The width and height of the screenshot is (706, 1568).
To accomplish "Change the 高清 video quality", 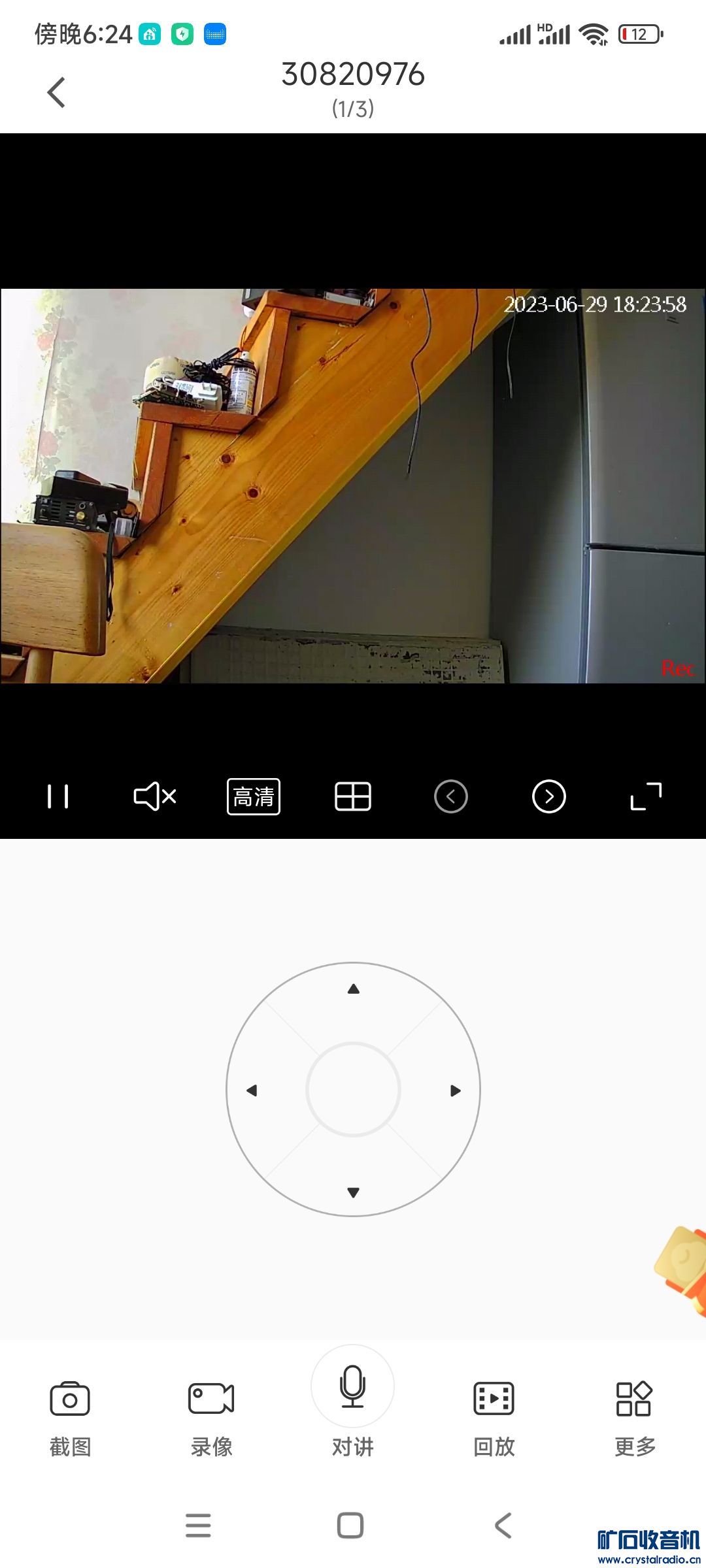I will (254, 796).
